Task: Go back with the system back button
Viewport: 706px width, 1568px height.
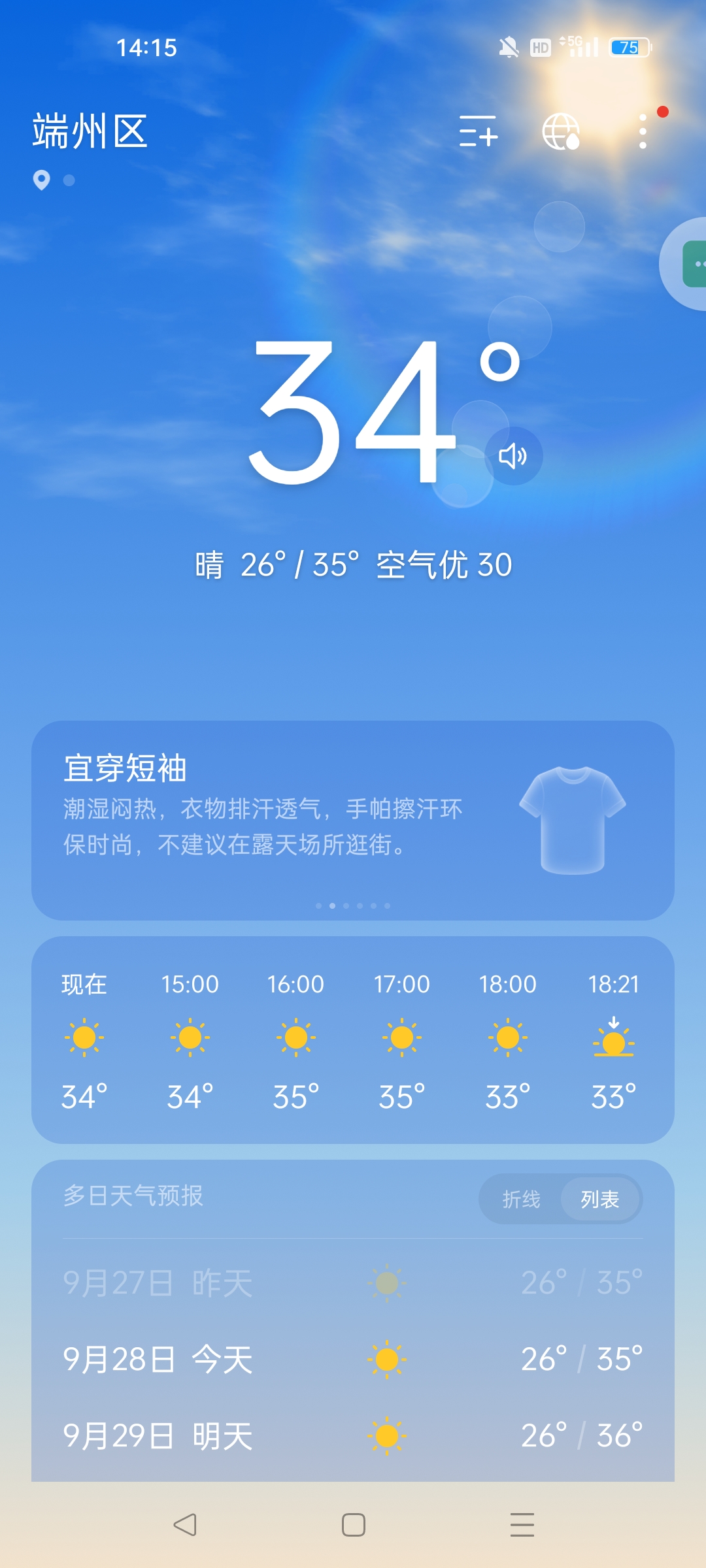Action: (x=185, y=1525)
